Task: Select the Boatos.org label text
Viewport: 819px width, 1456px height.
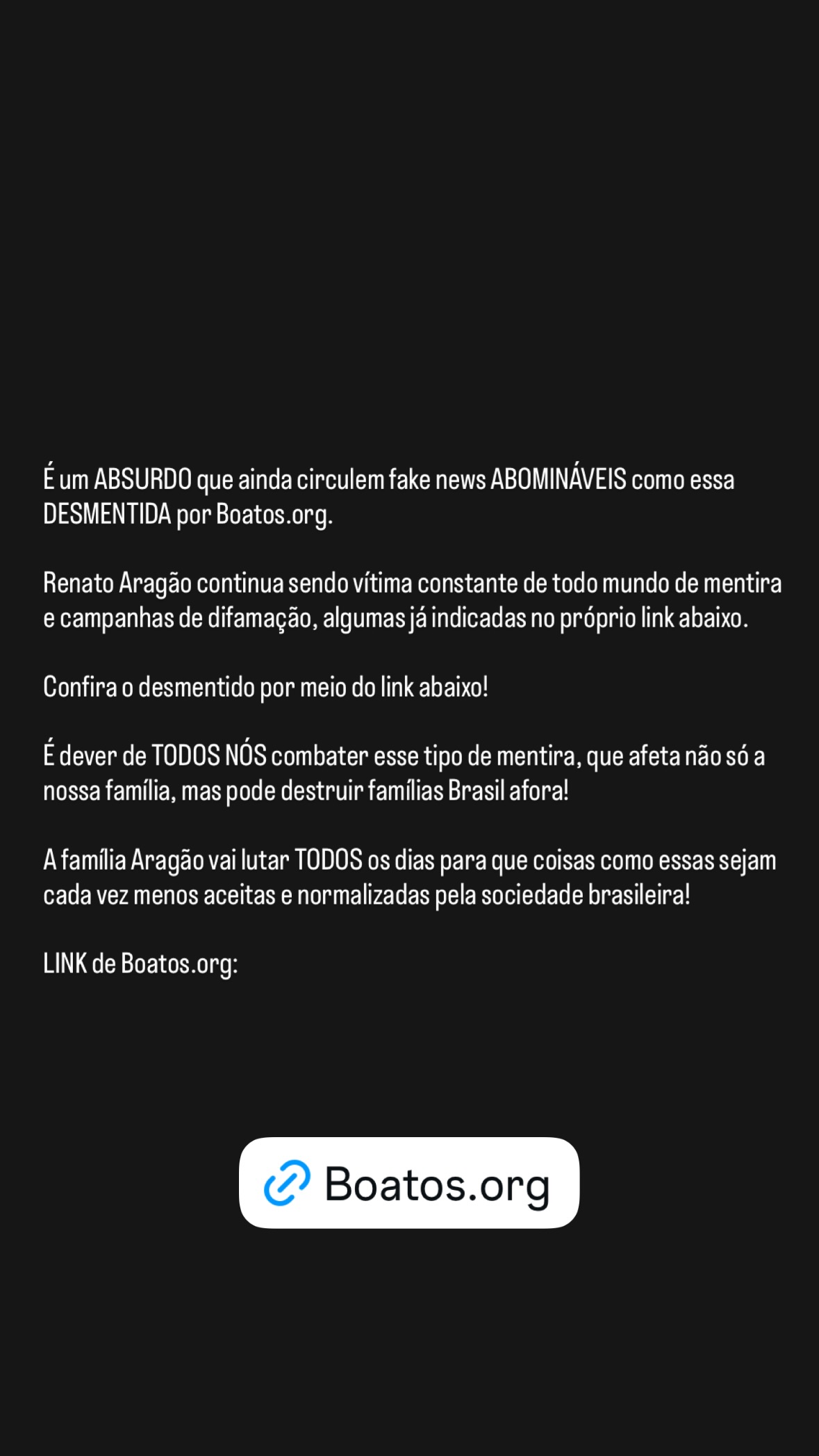Action: pyautogui.click(x=437, y=1182)
